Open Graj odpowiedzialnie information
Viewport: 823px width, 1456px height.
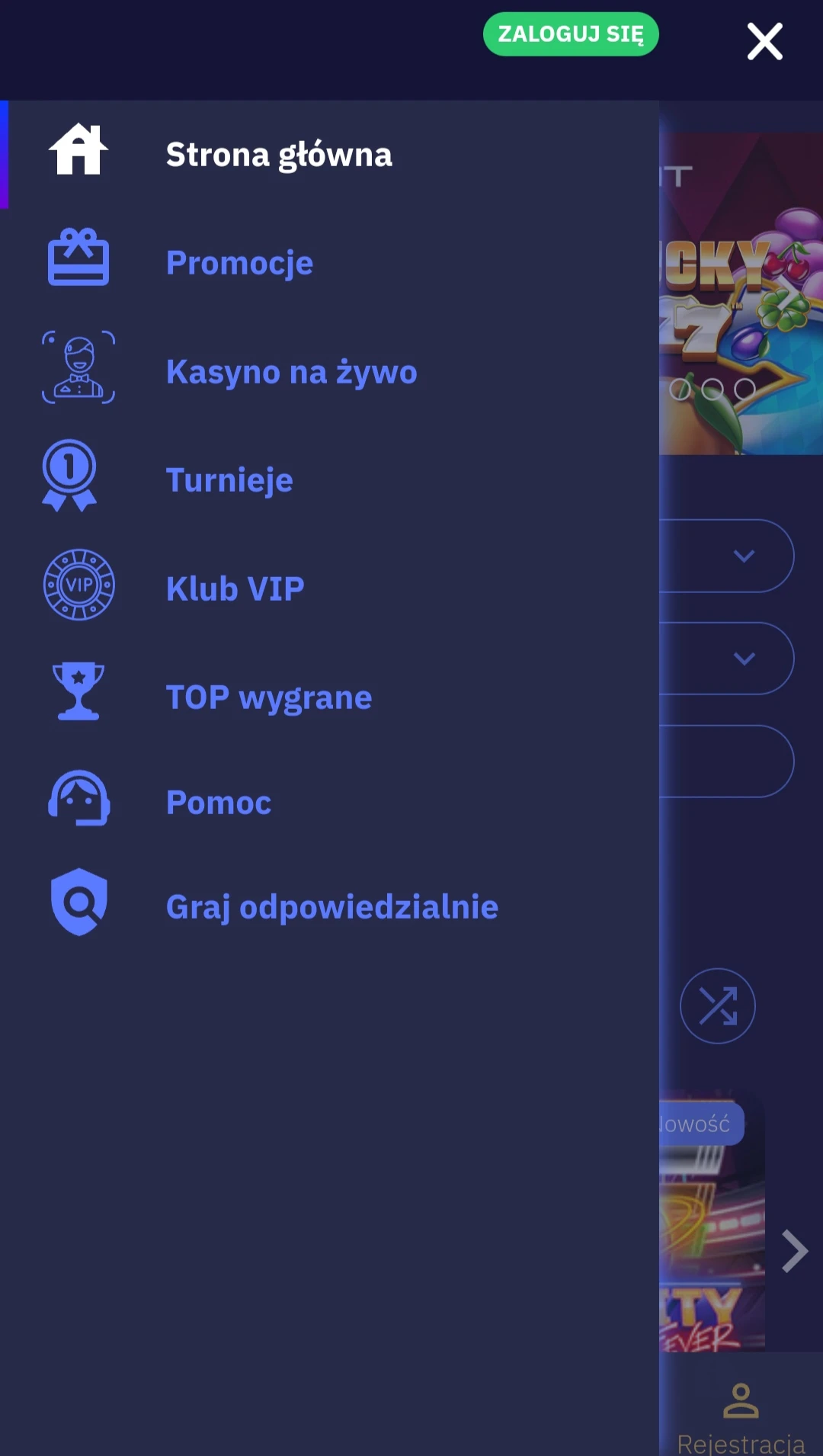pyautogui.click(x=332, y=907)
